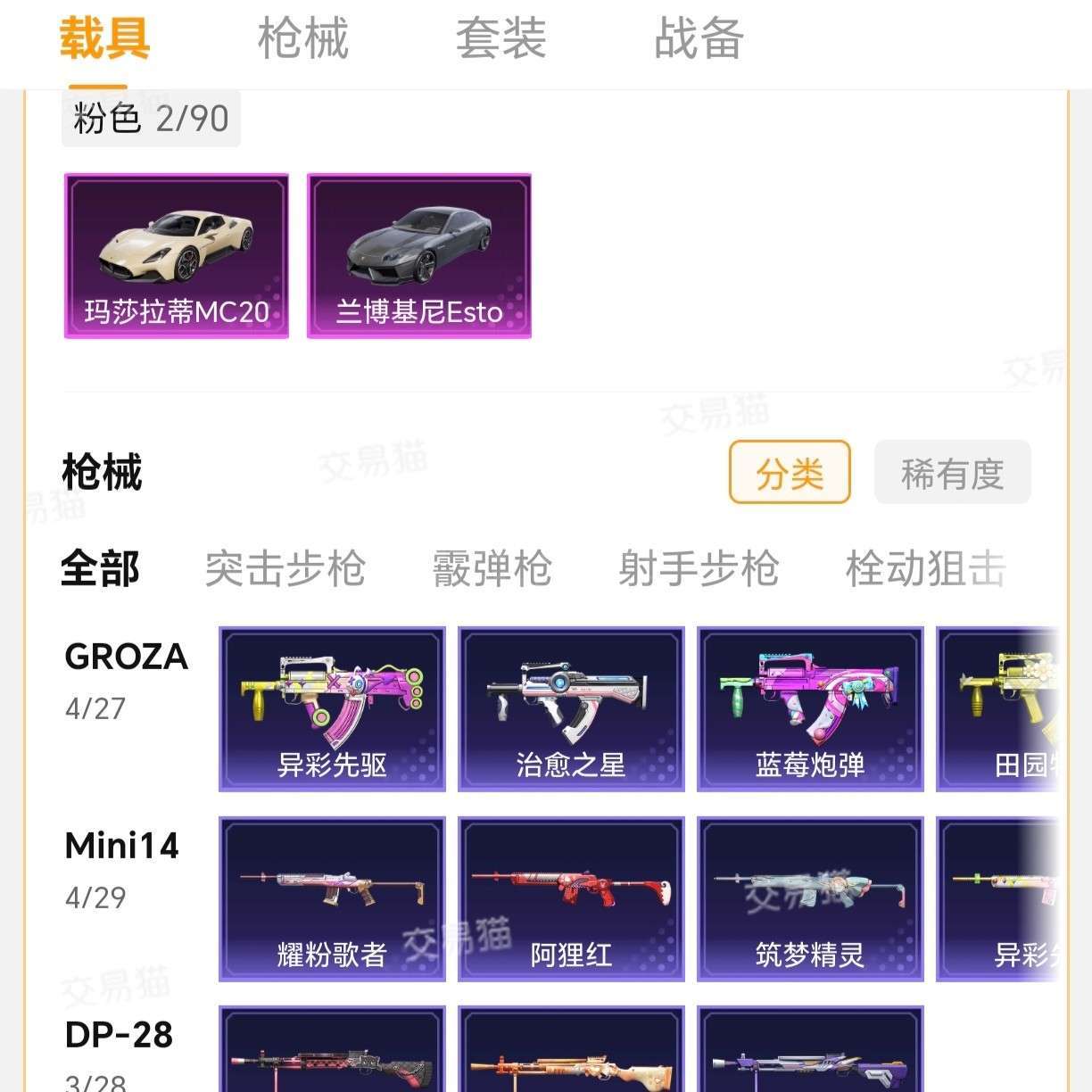Open the 异彩先驱 GROZA skin
The image size is (1092, 1092).
coord(332,709)
